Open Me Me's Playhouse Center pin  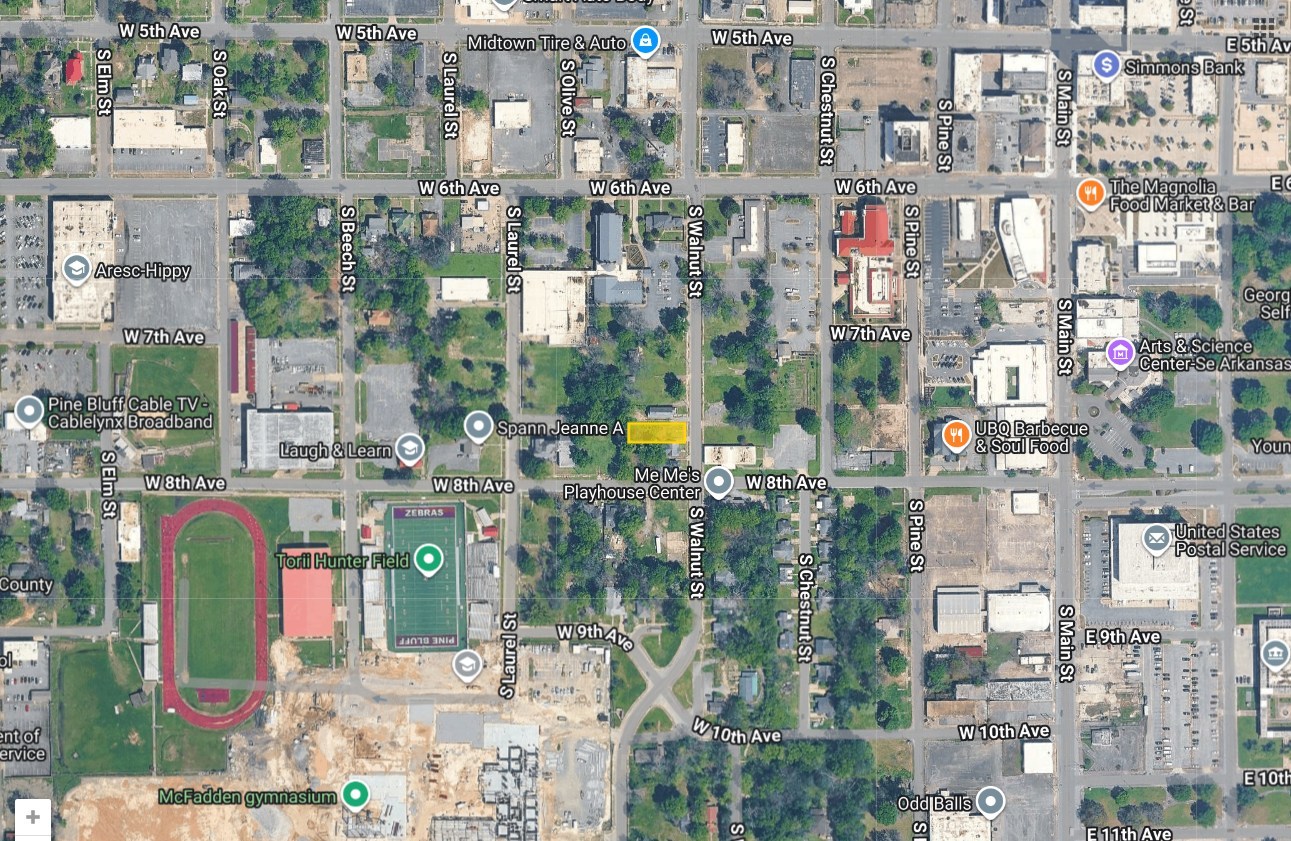pyautogui.click(x=719, y=483)
